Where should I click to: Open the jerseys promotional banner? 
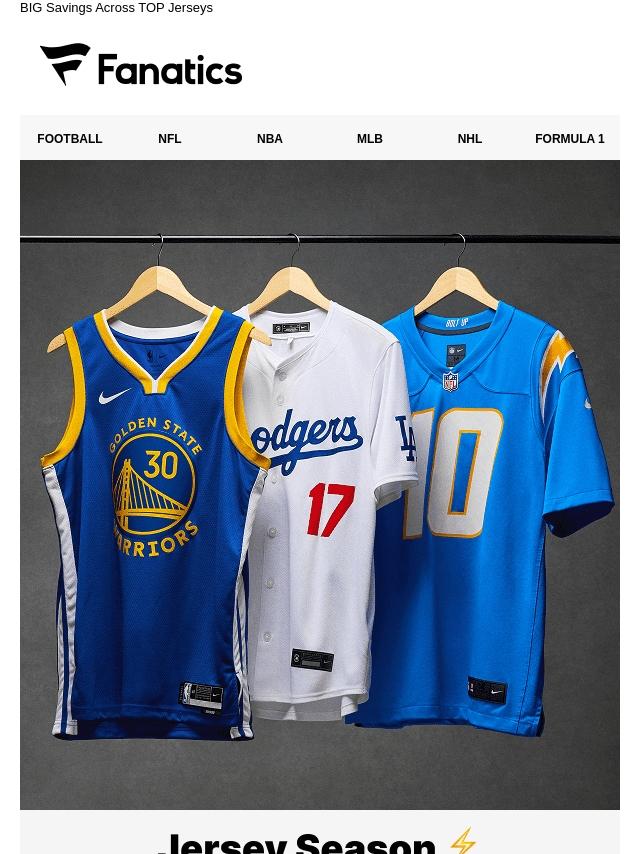[320, 485]
